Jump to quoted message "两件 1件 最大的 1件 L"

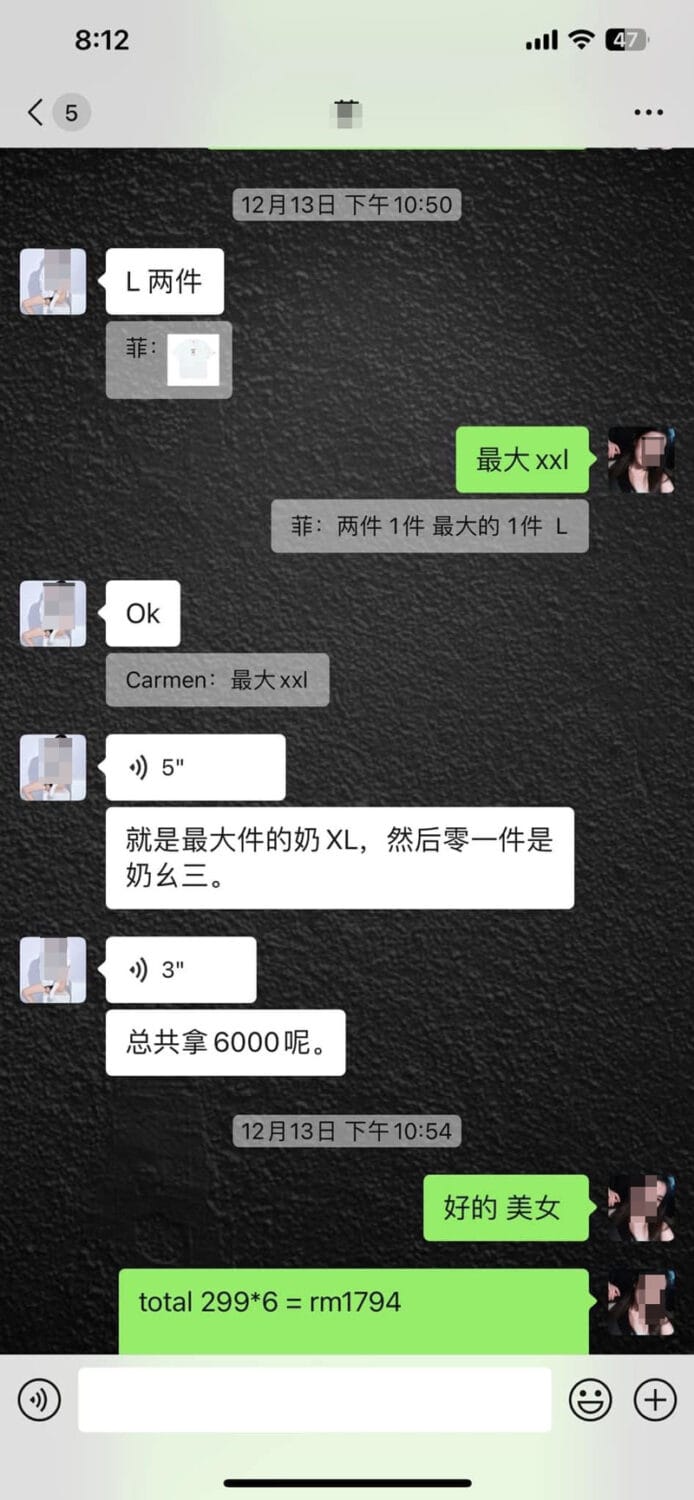[x=429, y=527]
